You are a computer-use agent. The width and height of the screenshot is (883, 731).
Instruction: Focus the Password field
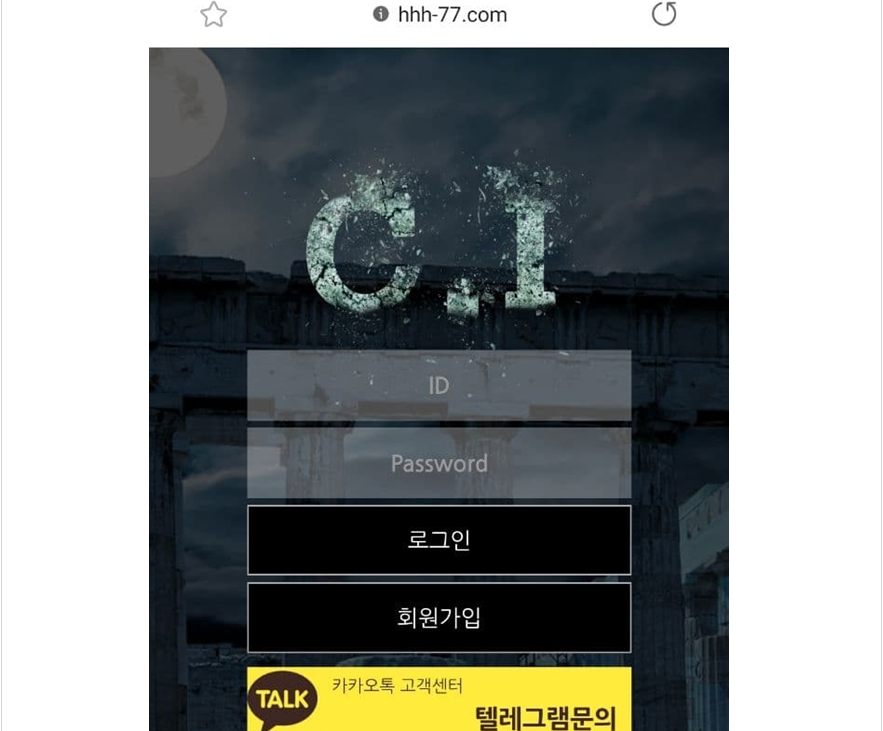coord(439,463)
